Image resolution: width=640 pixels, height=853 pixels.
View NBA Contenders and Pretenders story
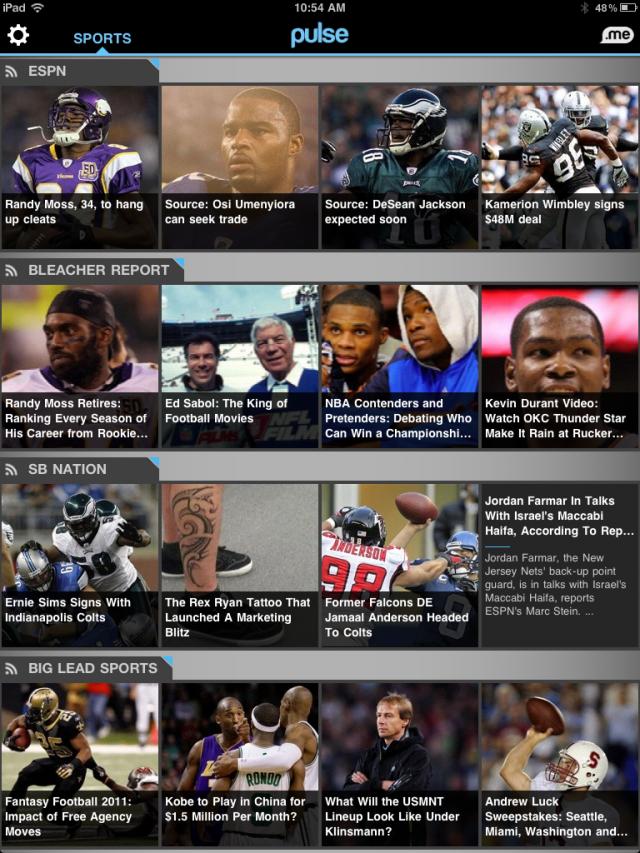coord(399,365)
